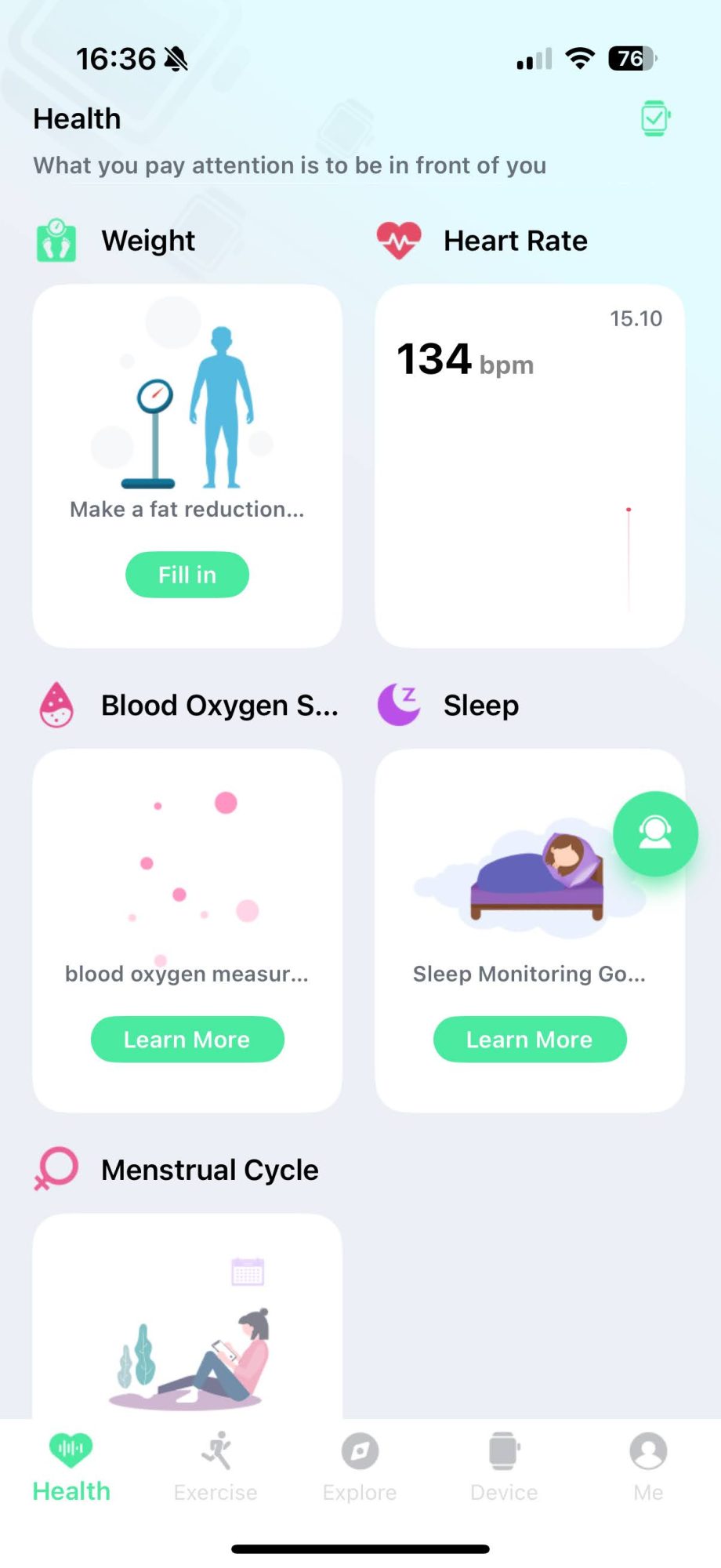Tap Learn More under blood oxygen measurement
Screen dimensions: 721x1568
[187, 1040]
